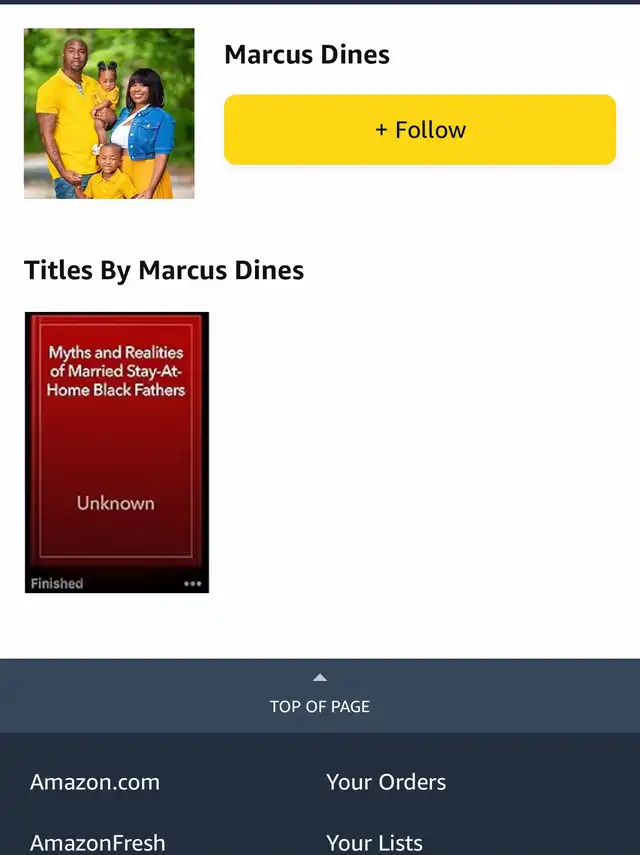The image size is (640, 855).
Task: Open AmazonFresh link
Action: (x=98, y=842)
